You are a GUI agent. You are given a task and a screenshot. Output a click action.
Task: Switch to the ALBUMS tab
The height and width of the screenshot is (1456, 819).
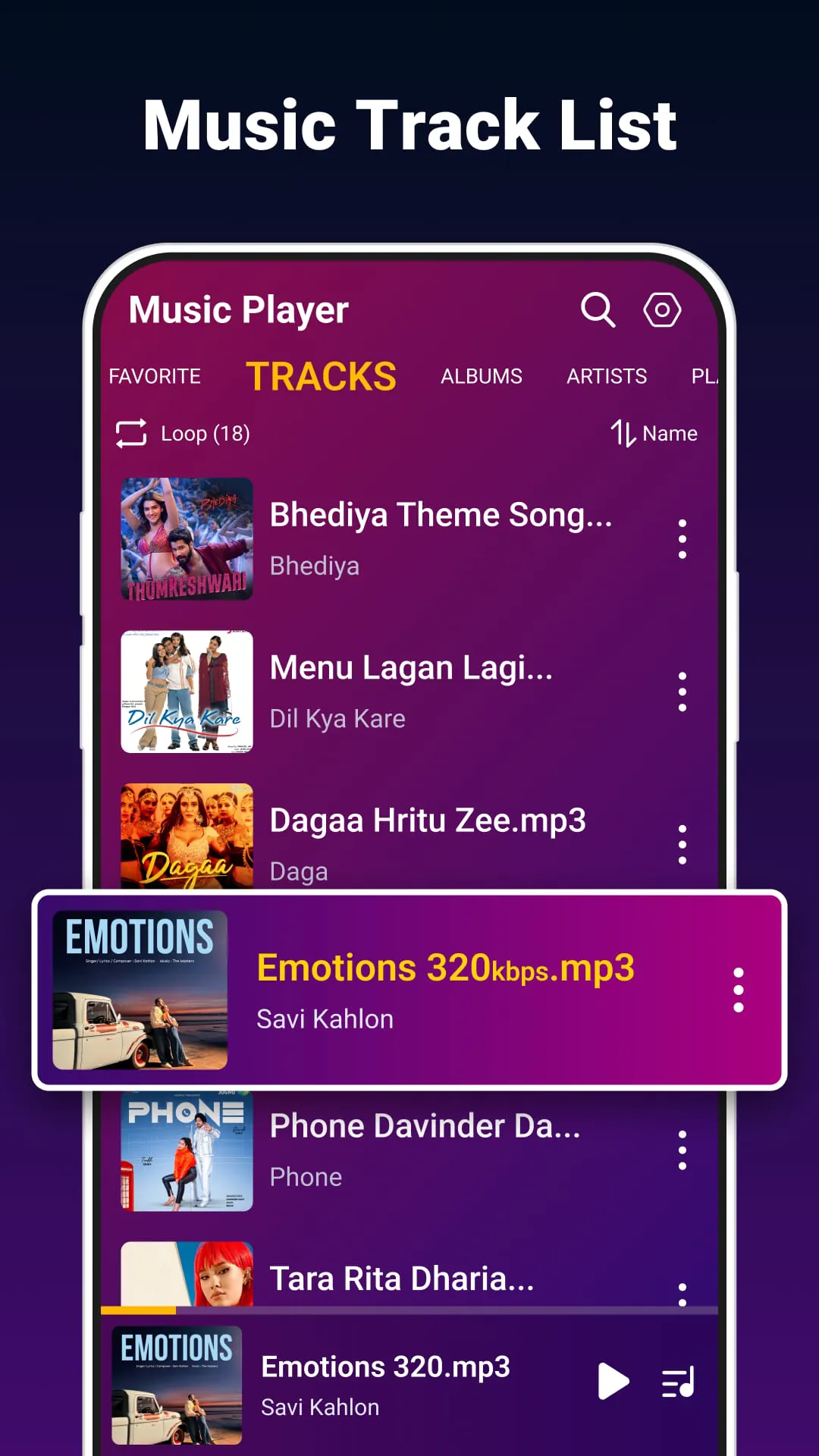[481, 376]
